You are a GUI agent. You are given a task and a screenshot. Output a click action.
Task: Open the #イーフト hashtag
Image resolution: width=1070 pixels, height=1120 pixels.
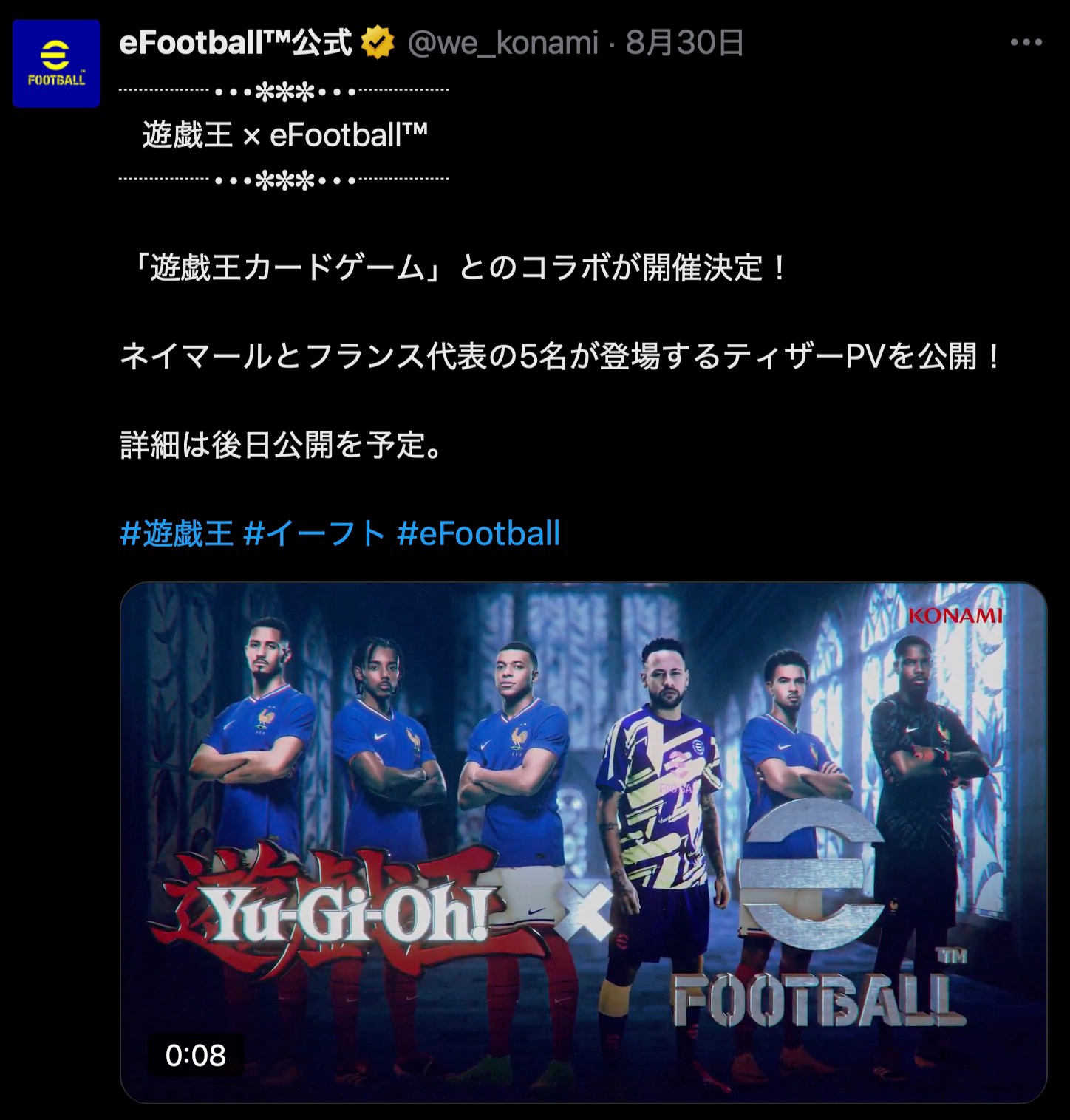click(314, 533)
